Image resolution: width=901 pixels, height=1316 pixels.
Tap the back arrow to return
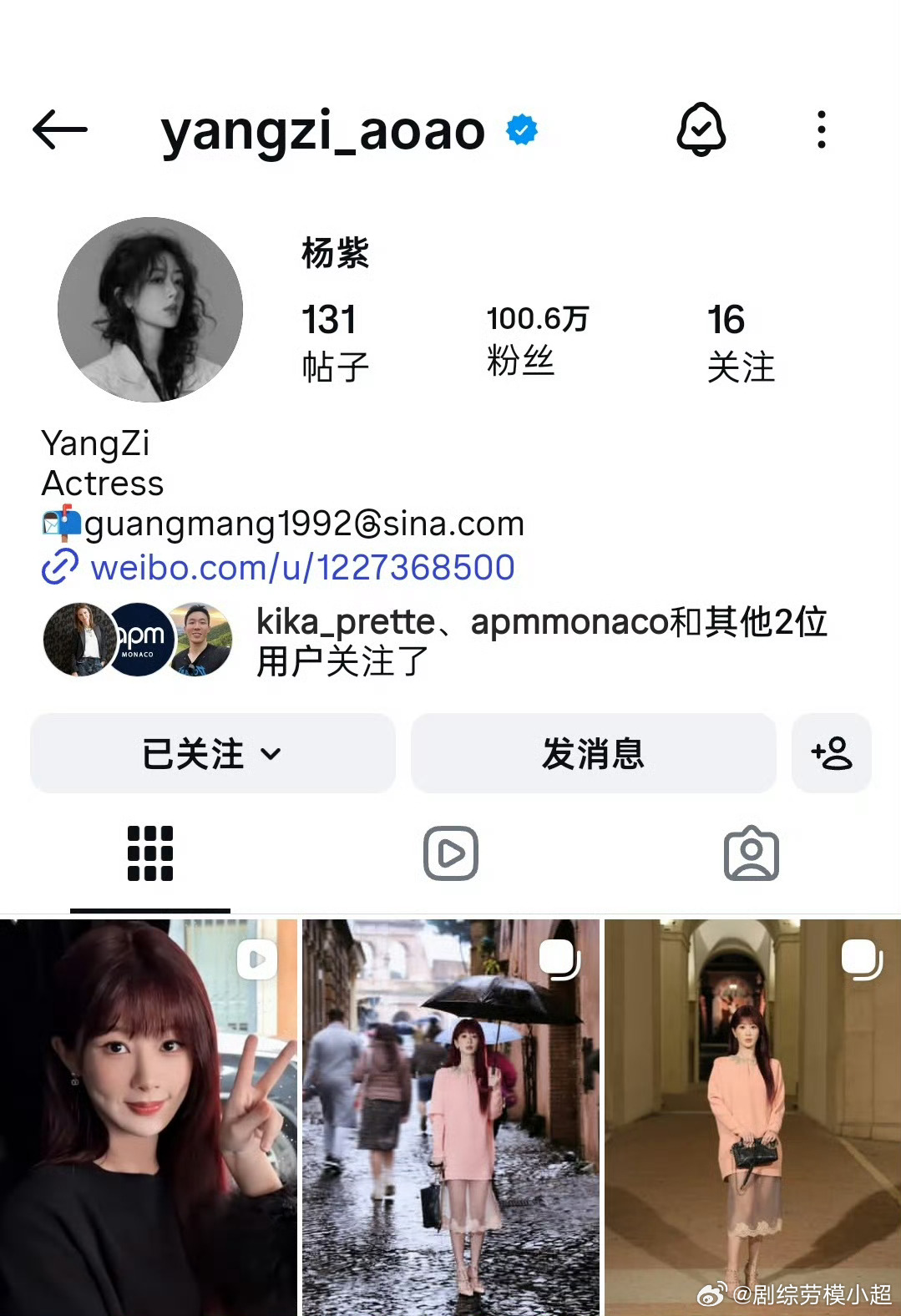(x=58, y=129)
